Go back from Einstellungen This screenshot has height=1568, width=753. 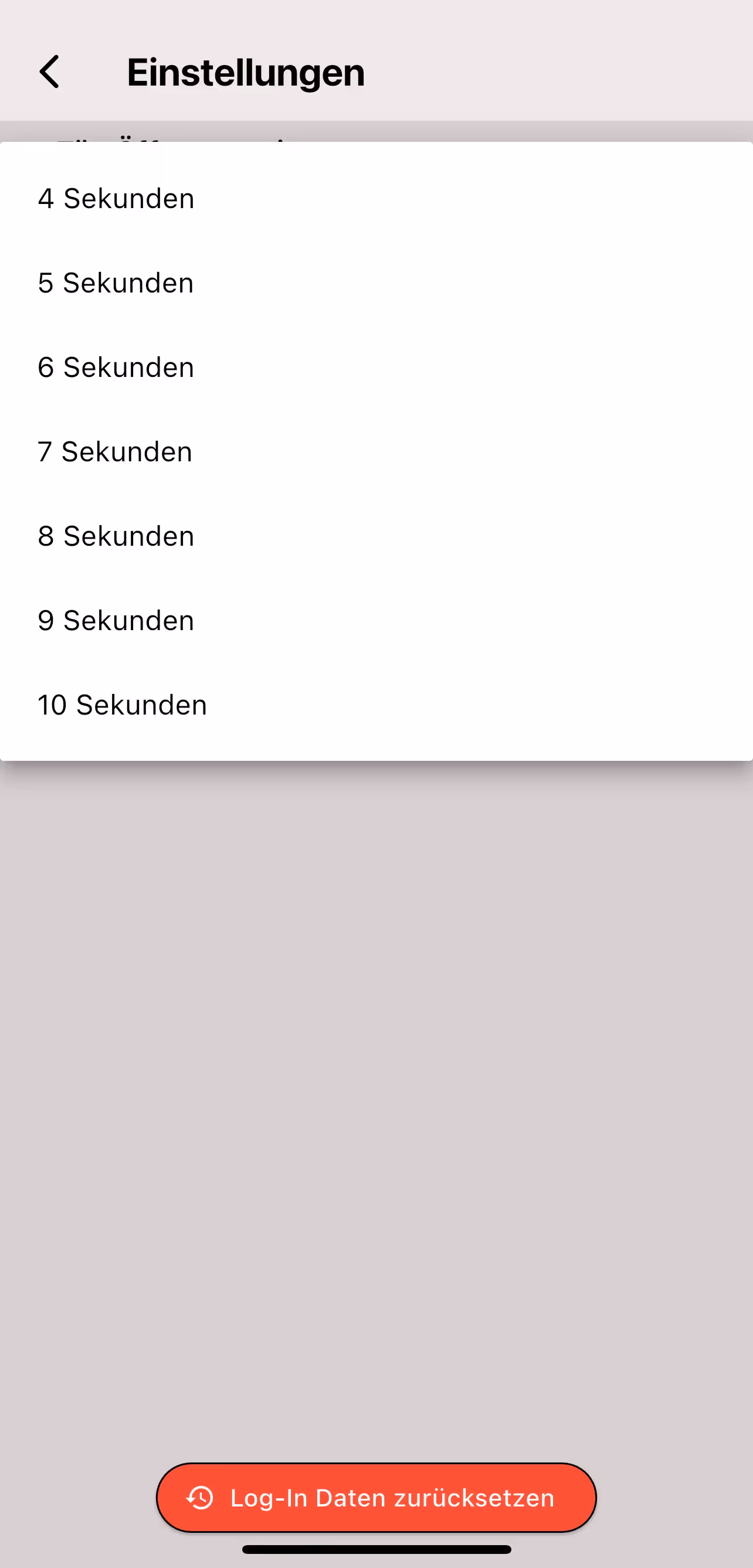[50, 72]
